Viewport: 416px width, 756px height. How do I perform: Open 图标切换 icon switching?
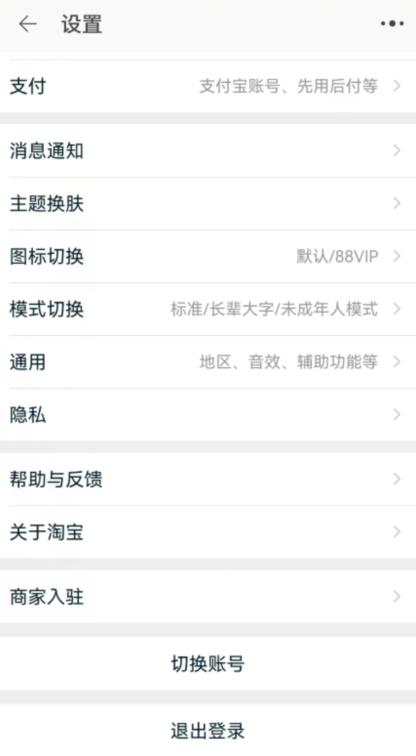click(208, 256)
